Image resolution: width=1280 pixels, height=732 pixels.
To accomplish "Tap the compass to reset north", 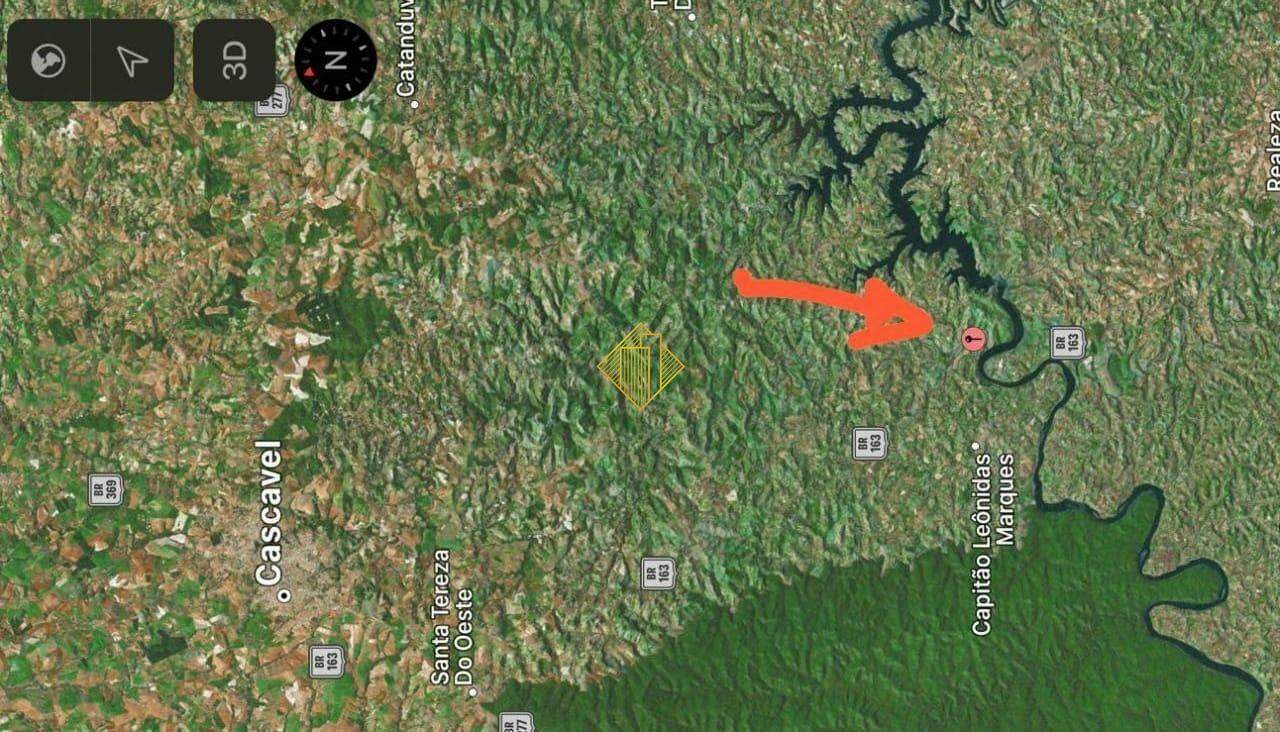I will click(336, 60).
